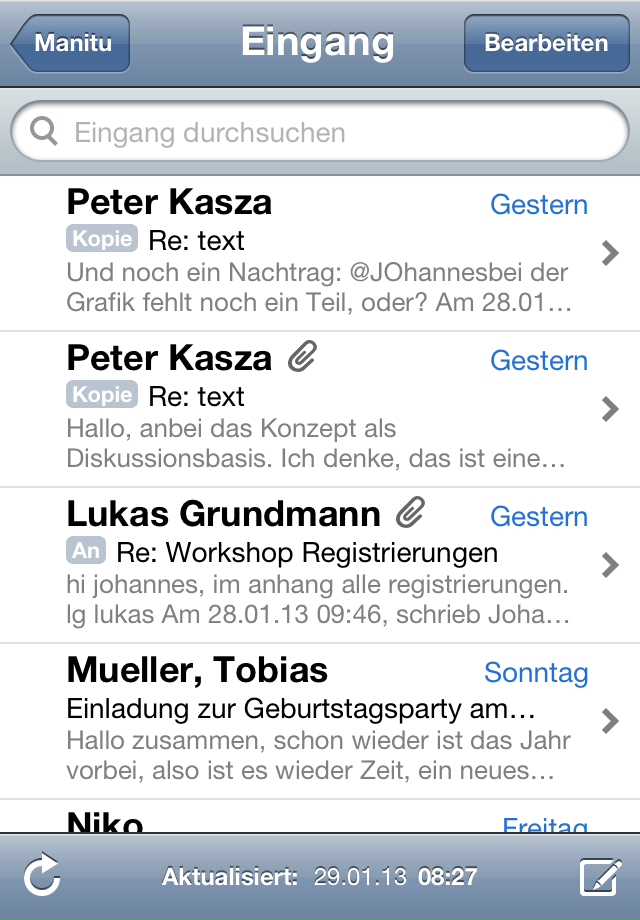This screenshot has height=920, width=640.
Task: Open Peter Kasza's email with the Konzept attachment
Action: pyautogui.click(x=320, y=410)
